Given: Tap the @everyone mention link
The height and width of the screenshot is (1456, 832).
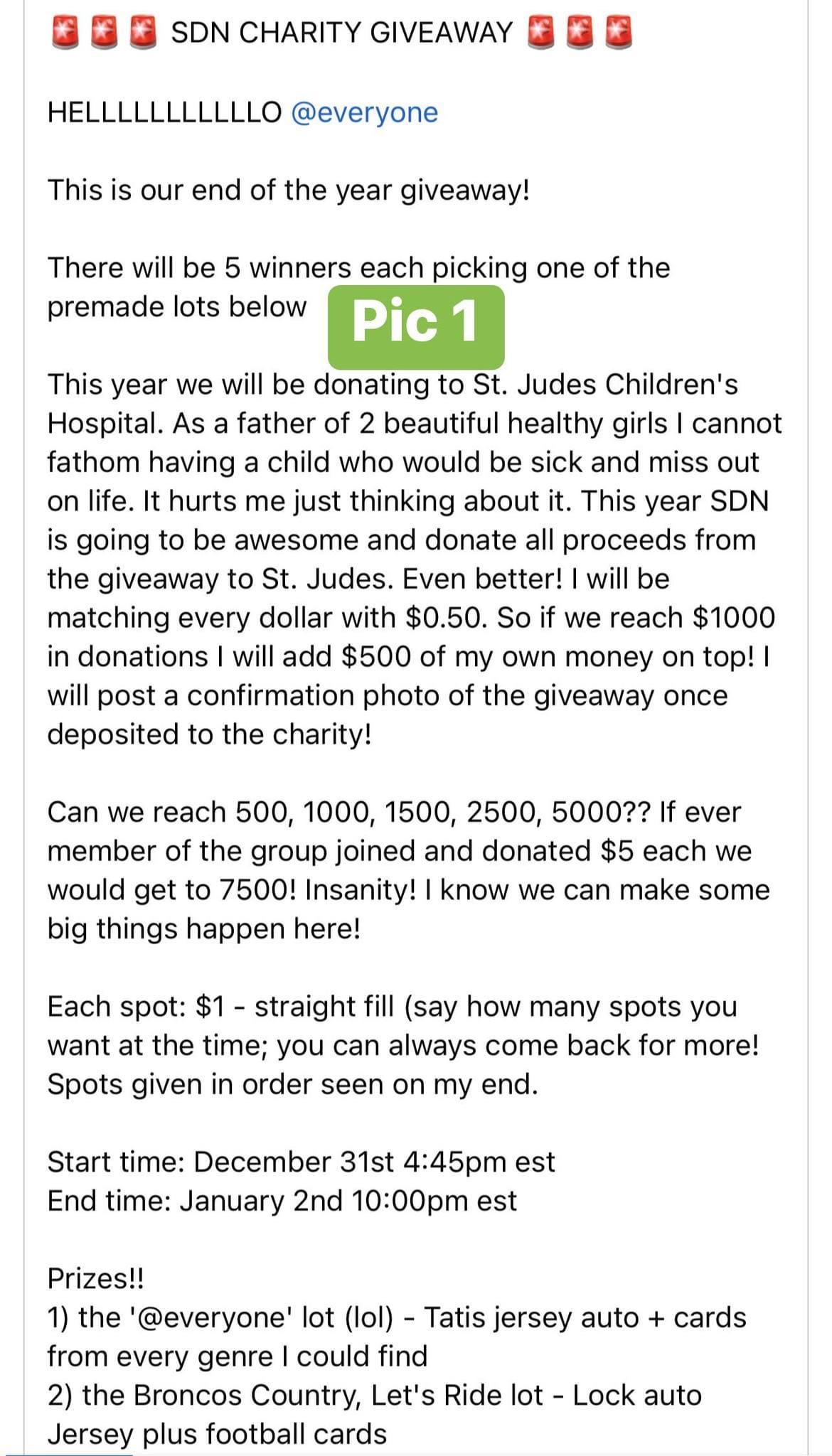Looking at the screenshot, I should coord(365,113).
